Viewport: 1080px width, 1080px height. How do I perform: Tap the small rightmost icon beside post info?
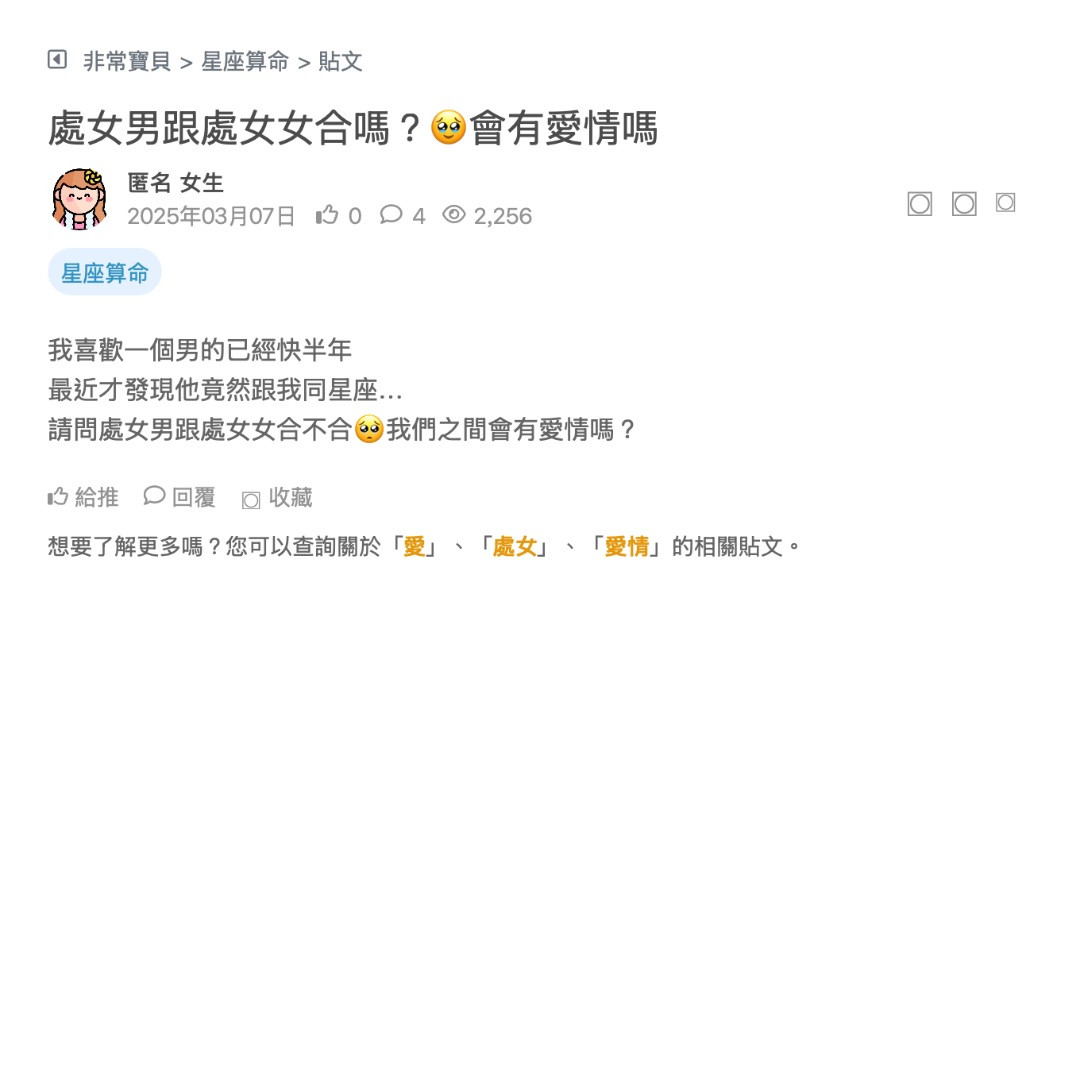pyautogui.click(x=1006, y=202)
